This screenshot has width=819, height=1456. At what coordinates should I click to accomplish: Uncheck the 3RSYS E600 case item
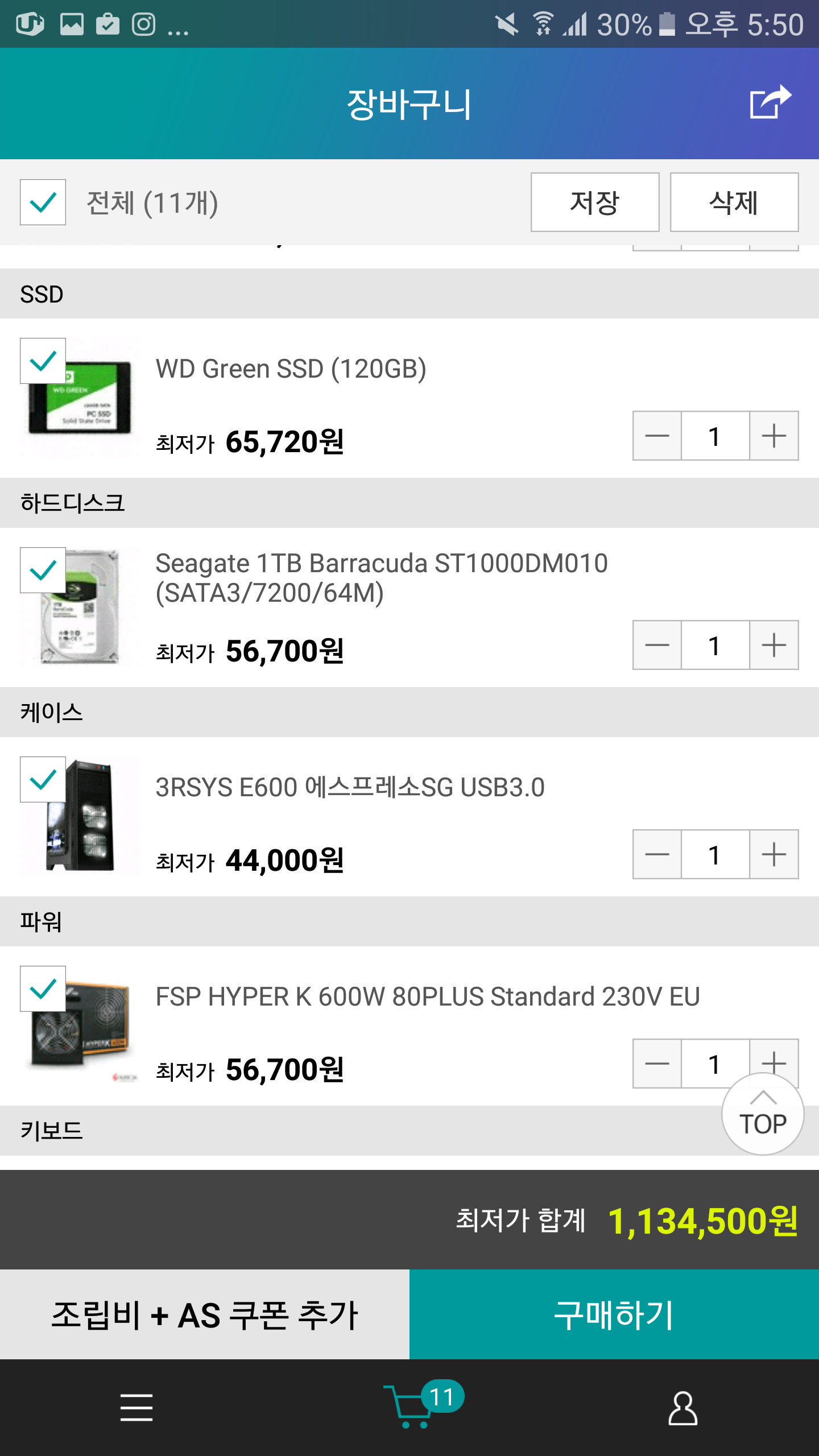tap(43, 780)
